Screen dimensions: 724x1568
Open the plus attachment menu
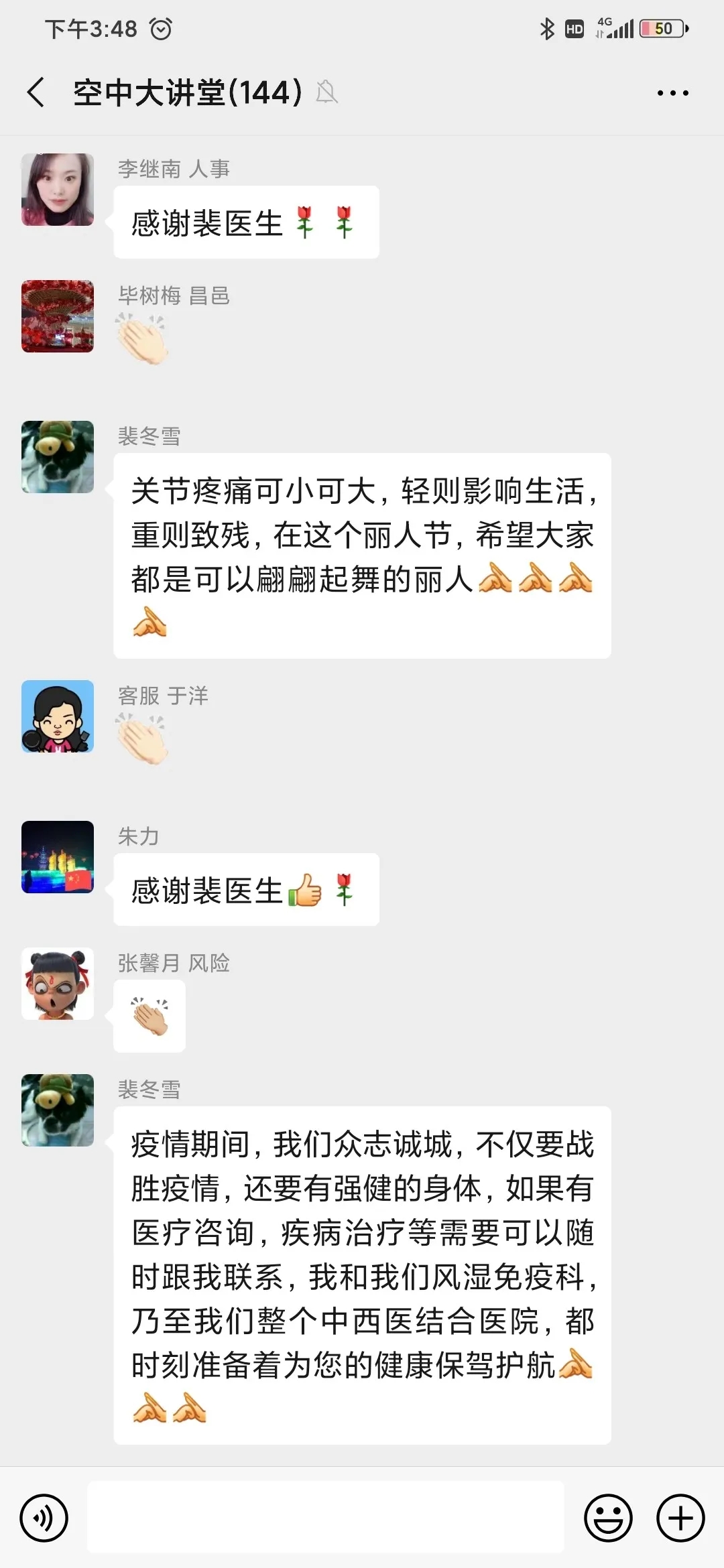click(x=680, y=1518)
